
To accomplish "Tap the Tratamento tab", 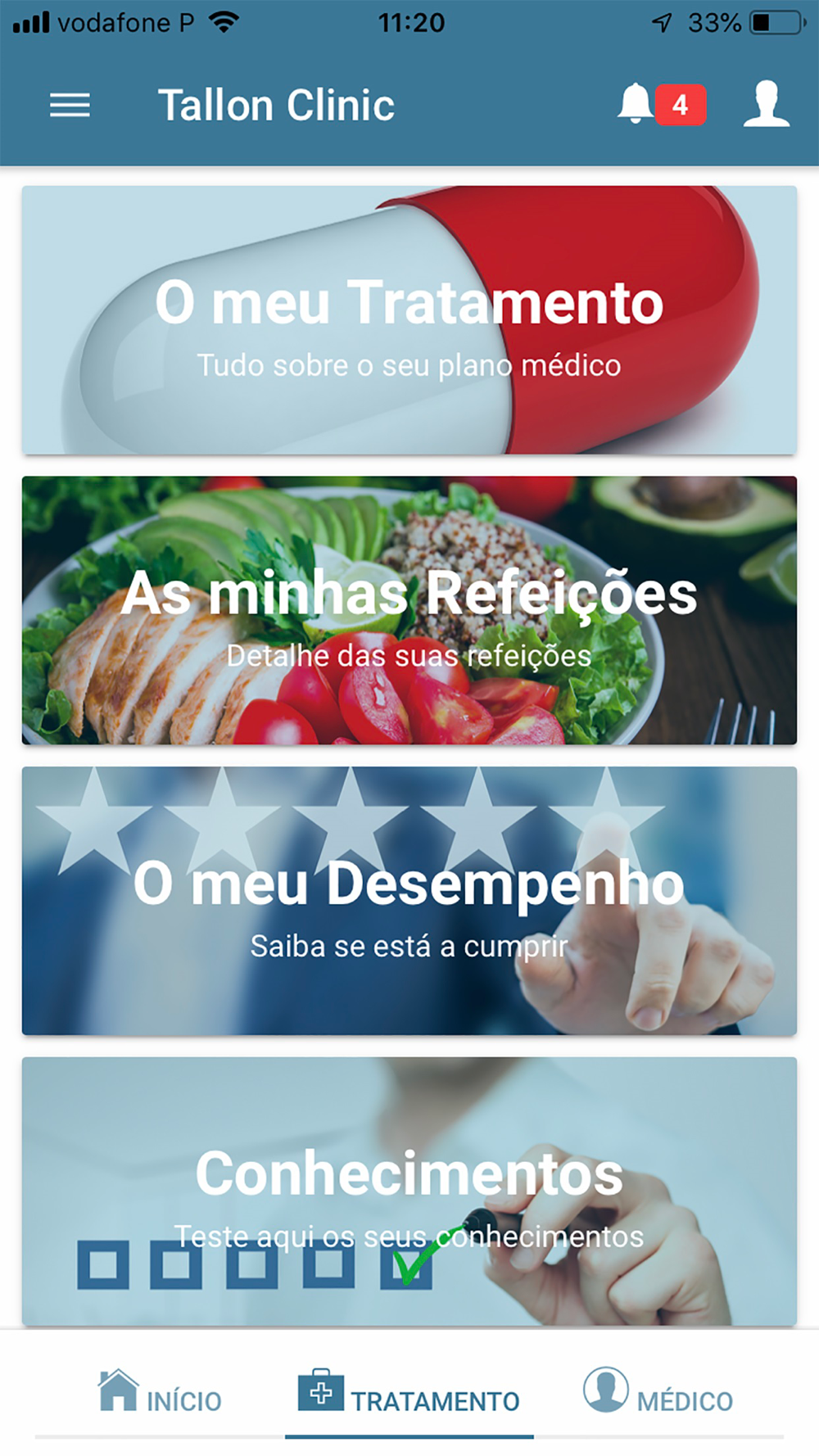I will coord(409,1394).
